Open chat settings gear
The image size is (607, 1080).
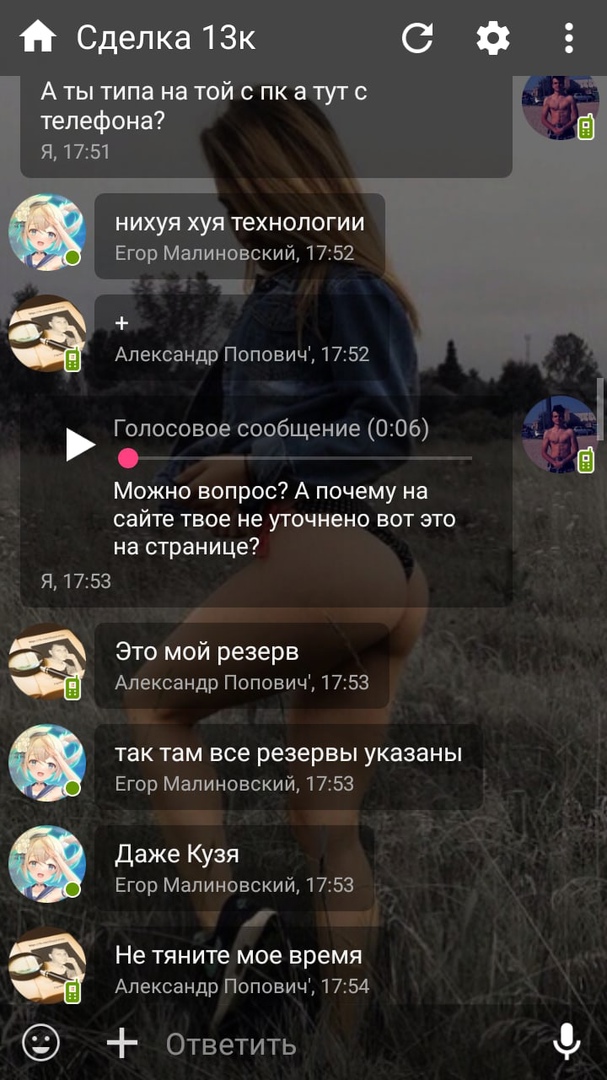[492, 38]
